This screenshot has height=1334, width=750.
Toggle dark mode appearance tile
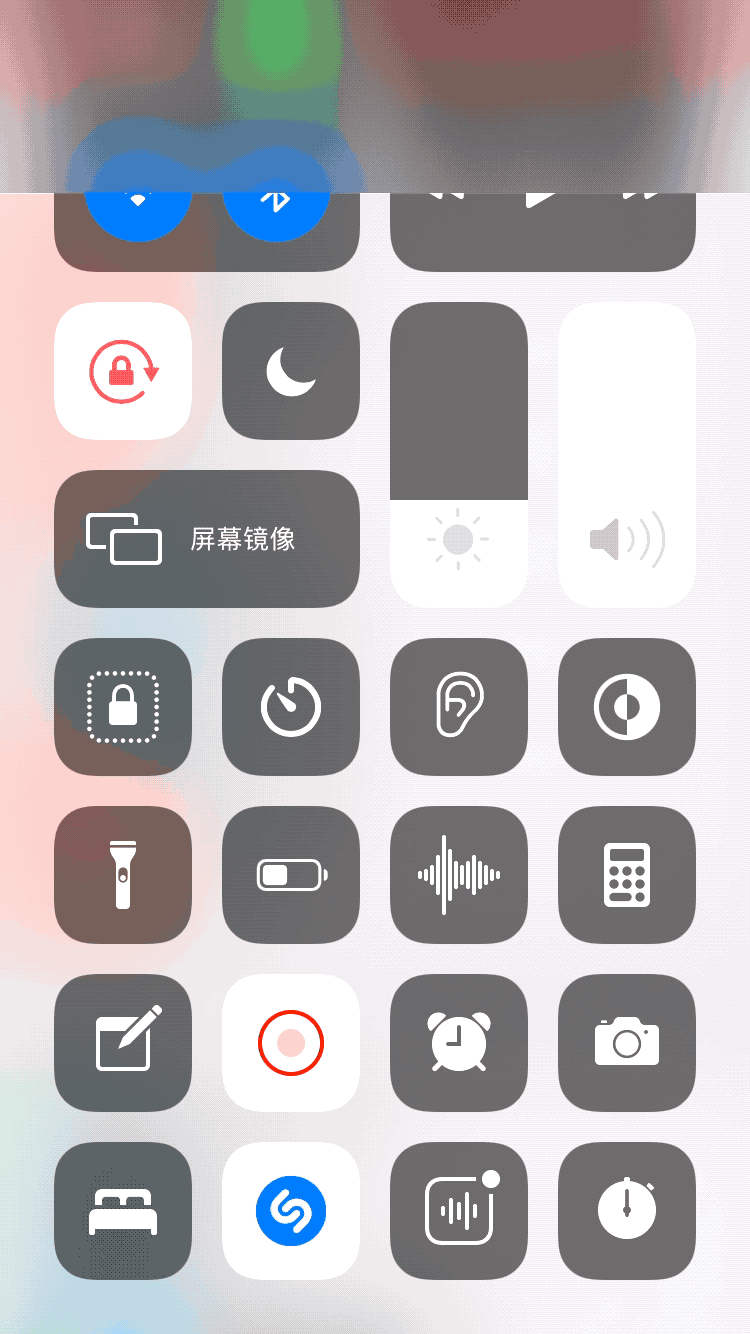[x=627, y=707]
